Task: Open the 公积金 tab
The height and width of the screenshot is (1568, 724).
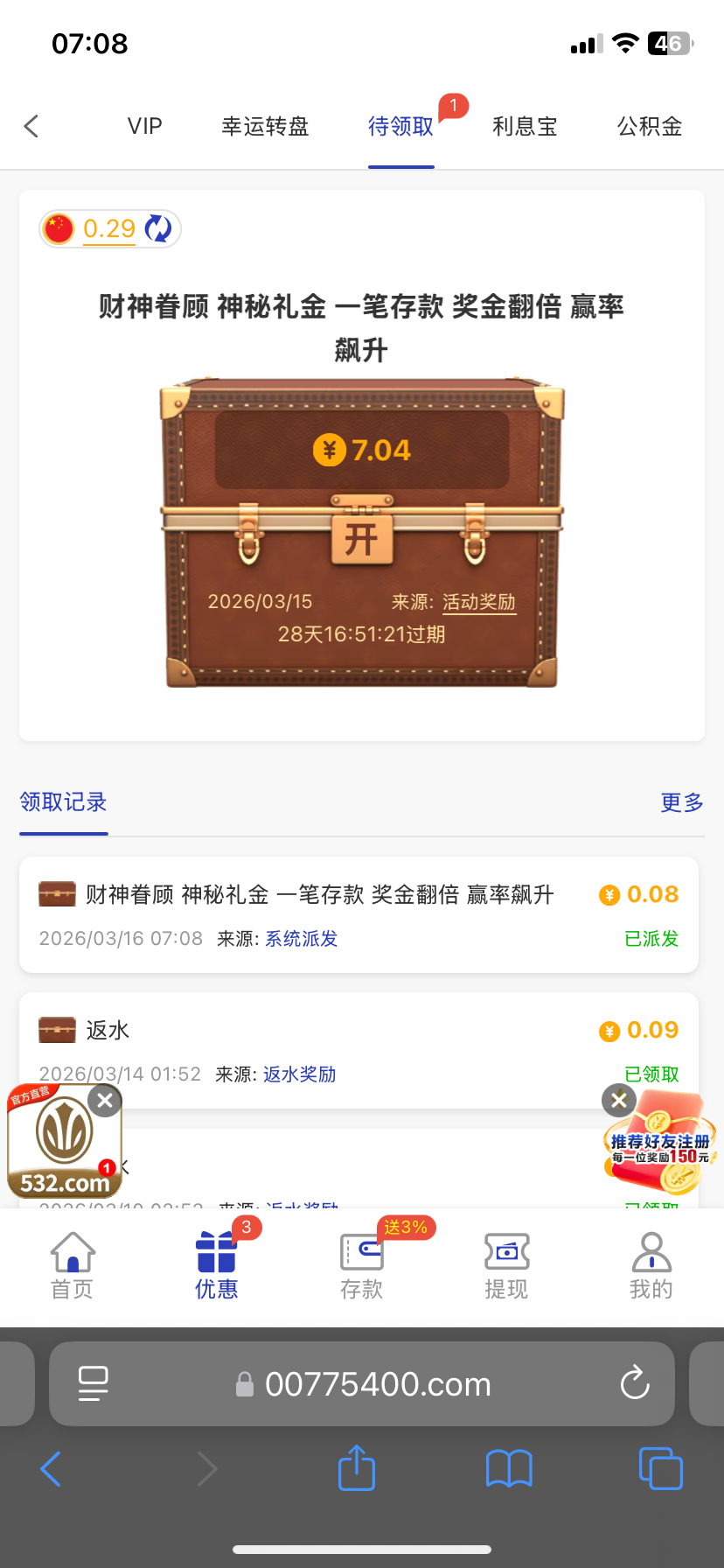Action: pyautogui.click(x=650, y=126)
